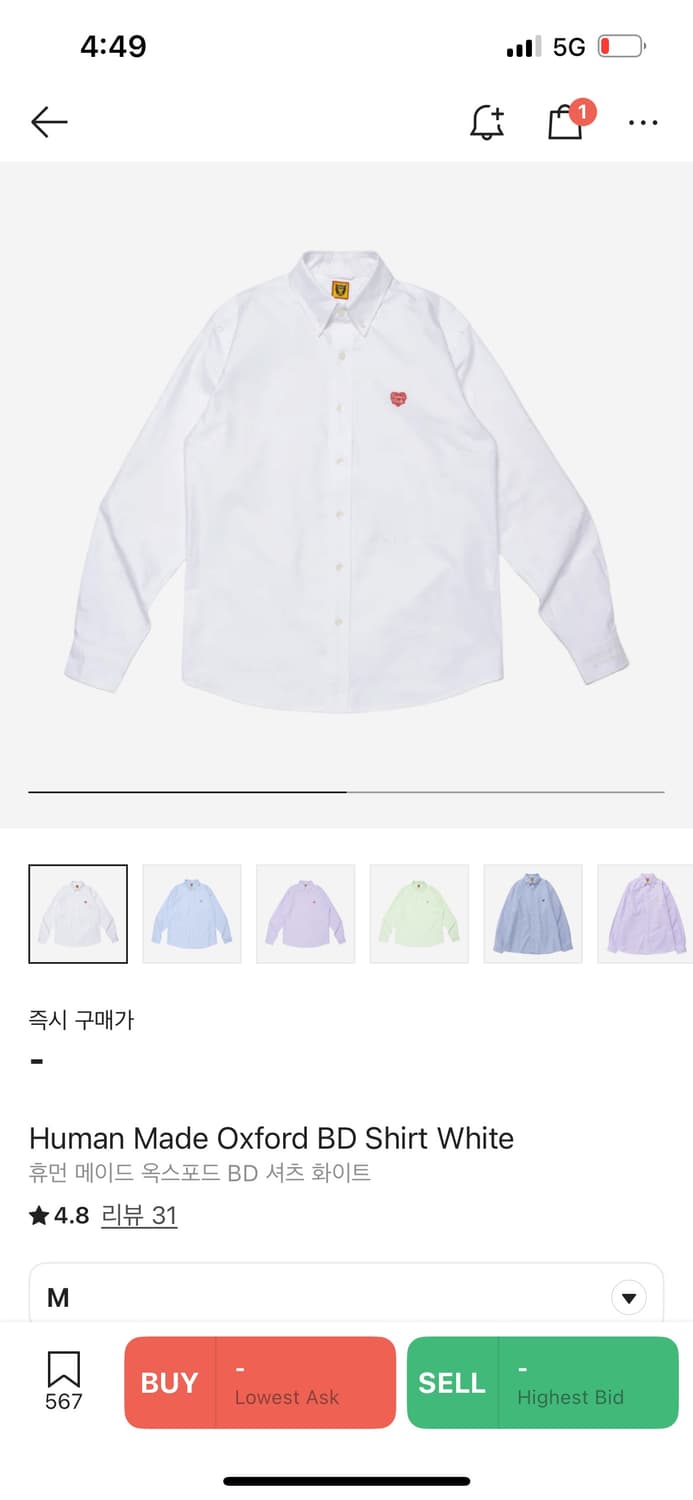Open the 리뷰 31 reviews link
This screenshot has height=1500, width=693.
(x=139, y=1216)
